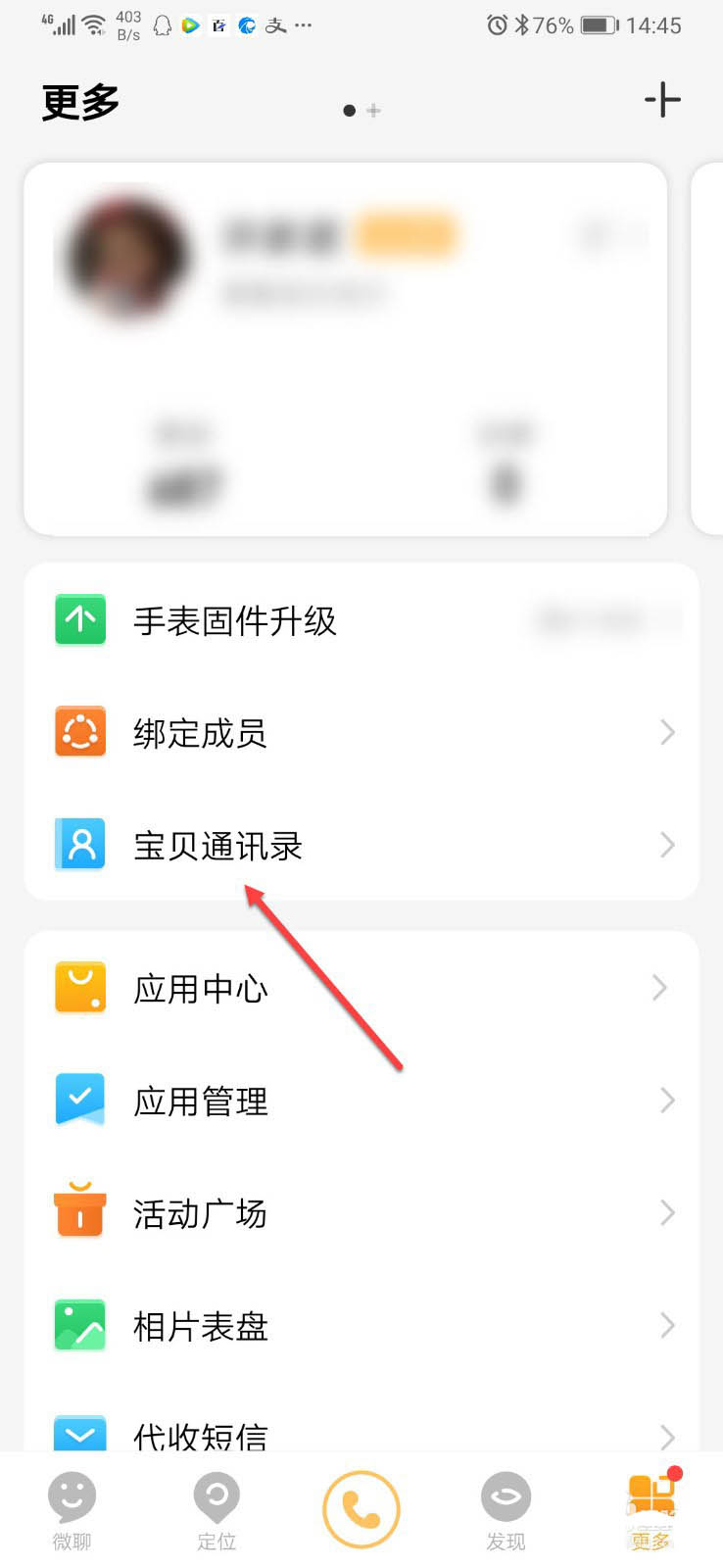Select 相片表盘 photo watch face
The height and width of the screenshot is (1568, 723).
click(x=361, y=1326)
